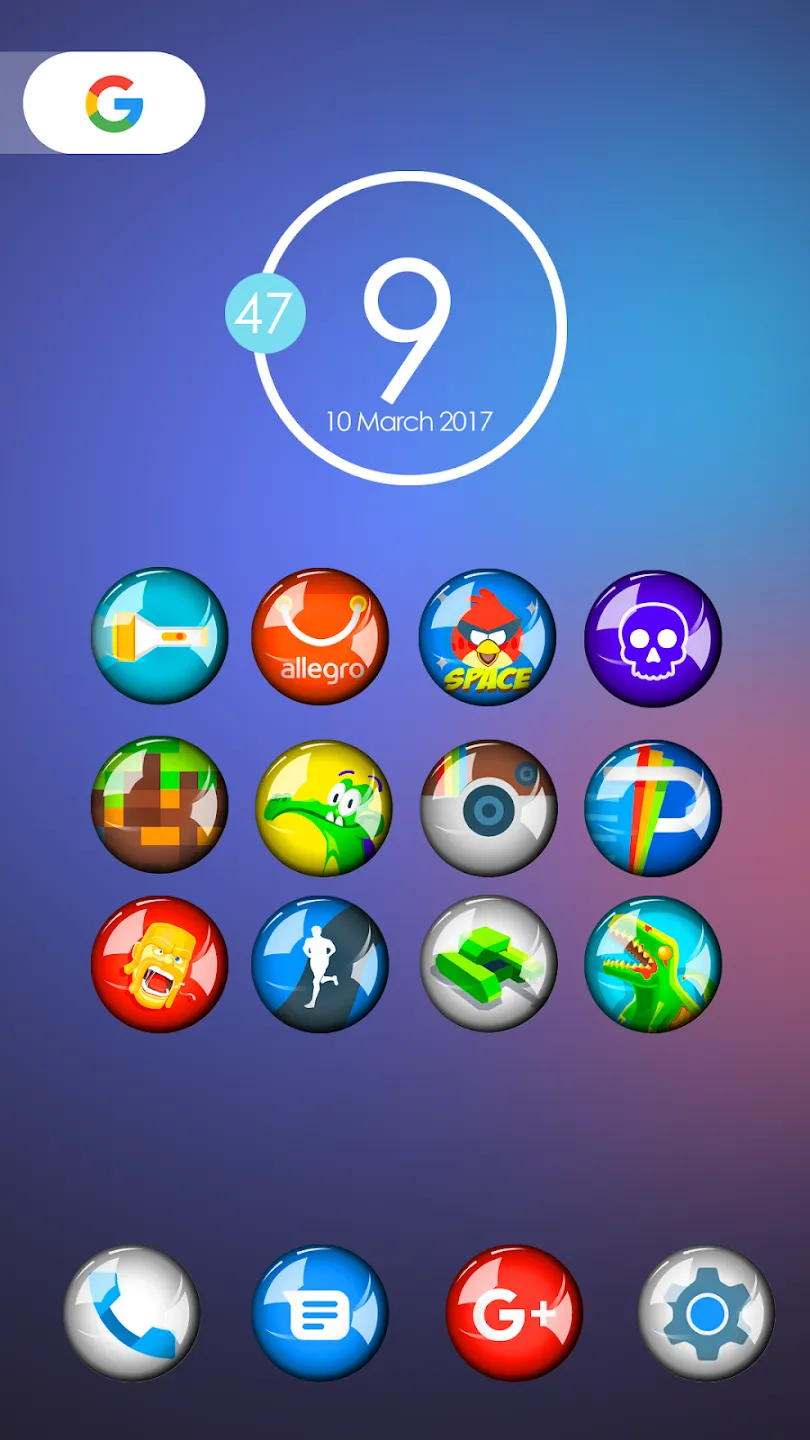Image resolution: width=810 pixels, height=1440 pixels.
Task: Open the Allegro shopping app
Action: [x=320, y=636]
